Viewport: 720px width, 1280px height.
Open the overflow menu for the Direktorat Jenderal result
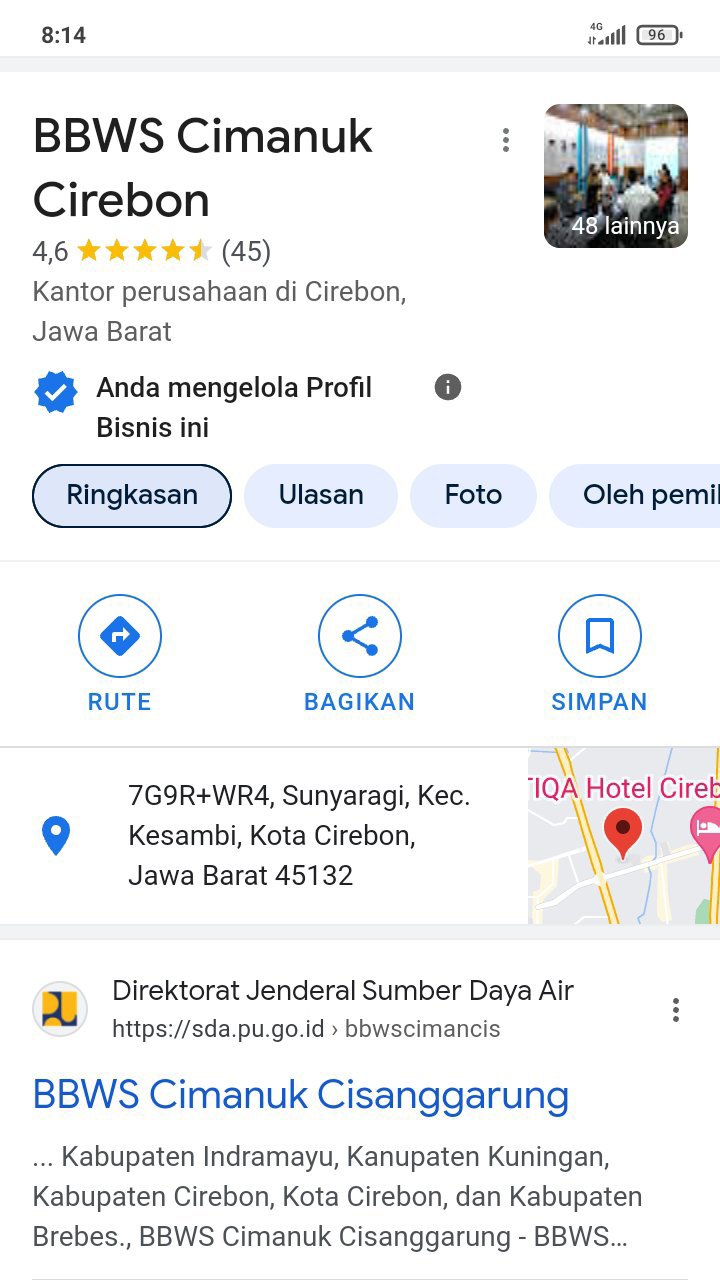coord(676,1010)
